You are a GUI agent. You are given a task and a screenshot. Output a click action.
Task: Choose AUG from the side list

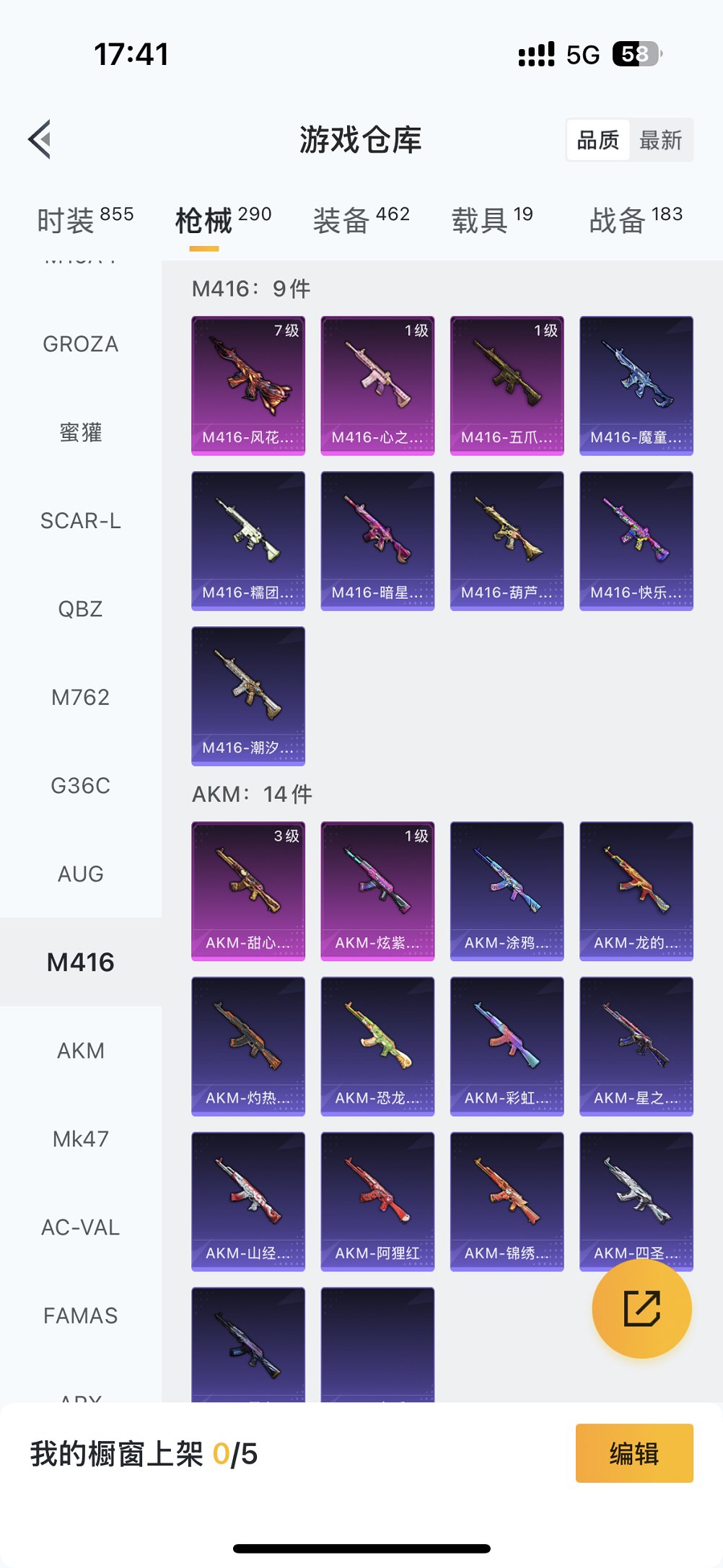coord(81,874)
